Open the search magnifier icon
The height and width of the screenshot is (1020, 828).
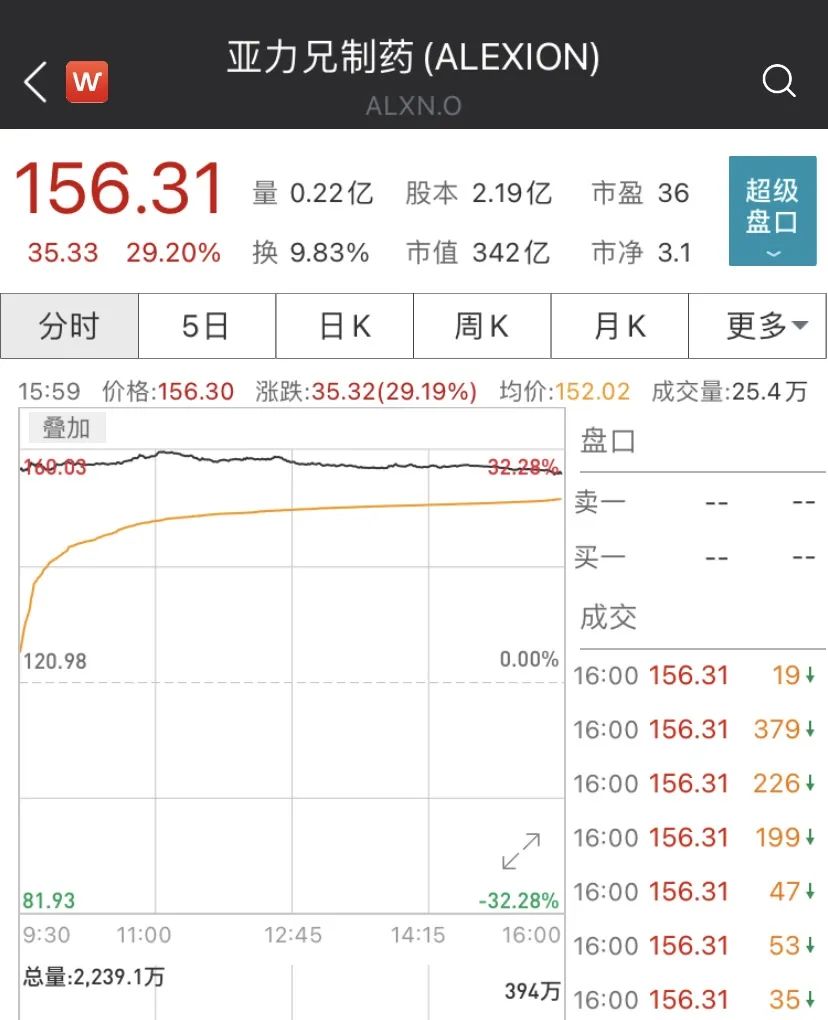(x=778, y=80)
